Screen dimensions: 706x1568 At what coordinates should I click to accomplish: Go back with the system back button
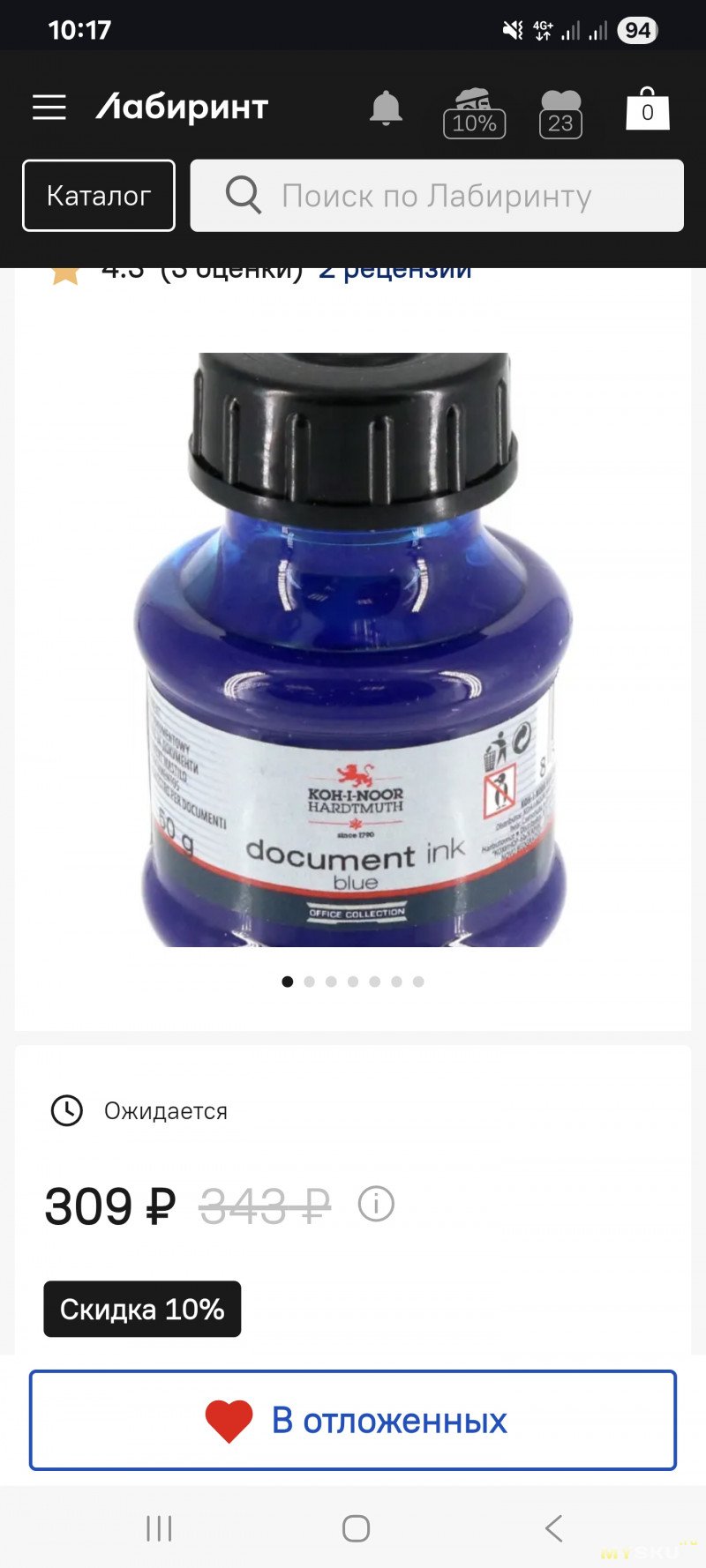coord(553,1528)
